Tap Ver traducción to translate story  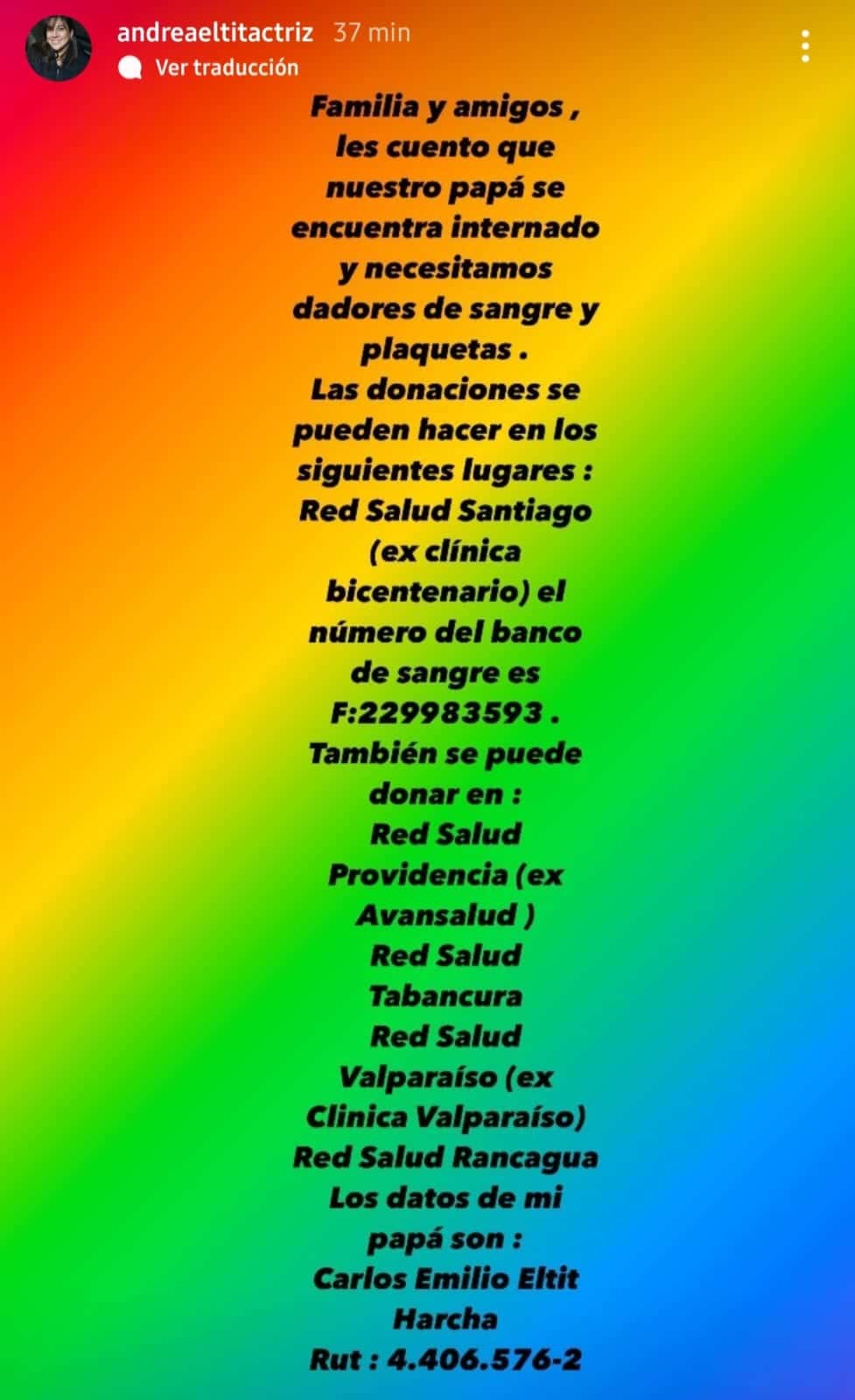pyautogui.click(x=226, y=67)
